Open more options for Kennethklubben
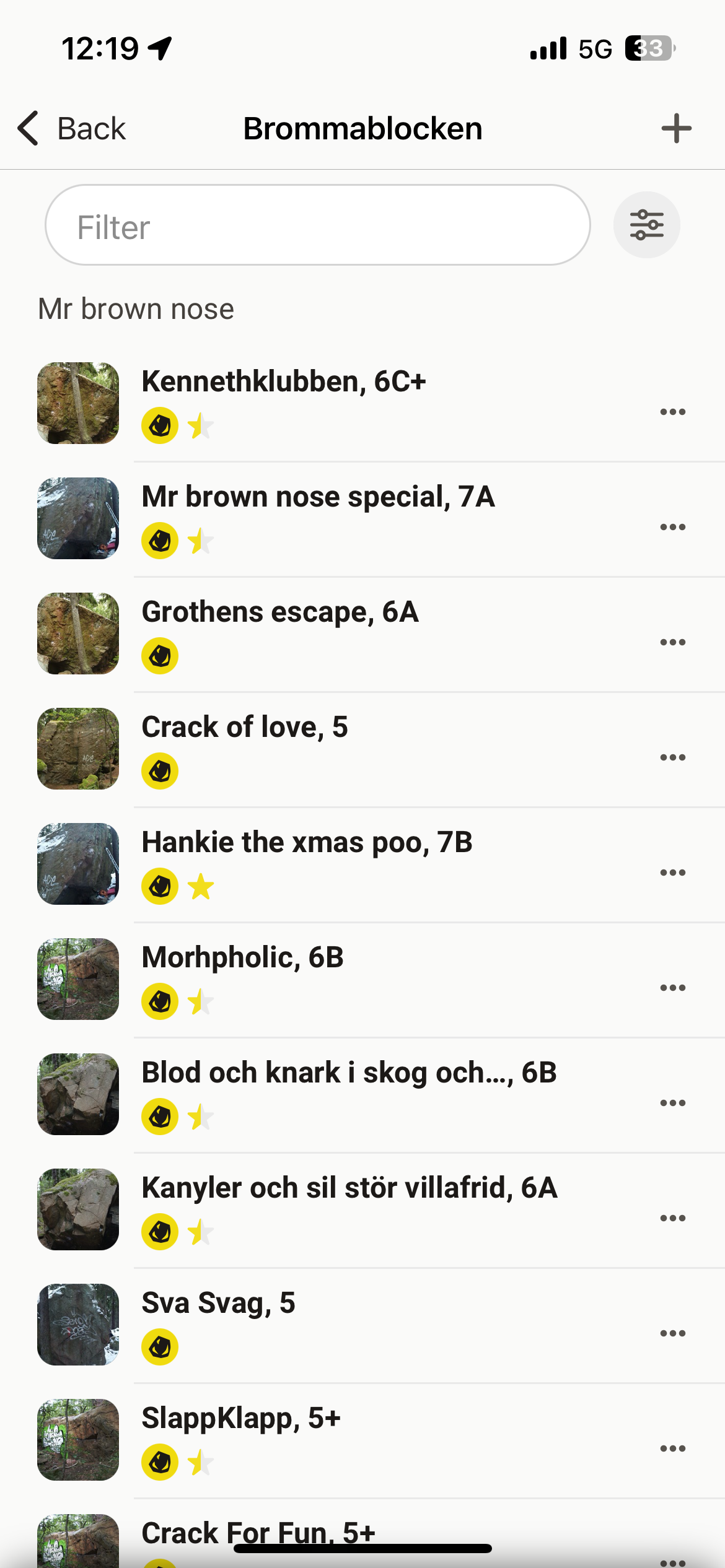Viewport: 725px width, 1568px height. [x=672, y=412]
